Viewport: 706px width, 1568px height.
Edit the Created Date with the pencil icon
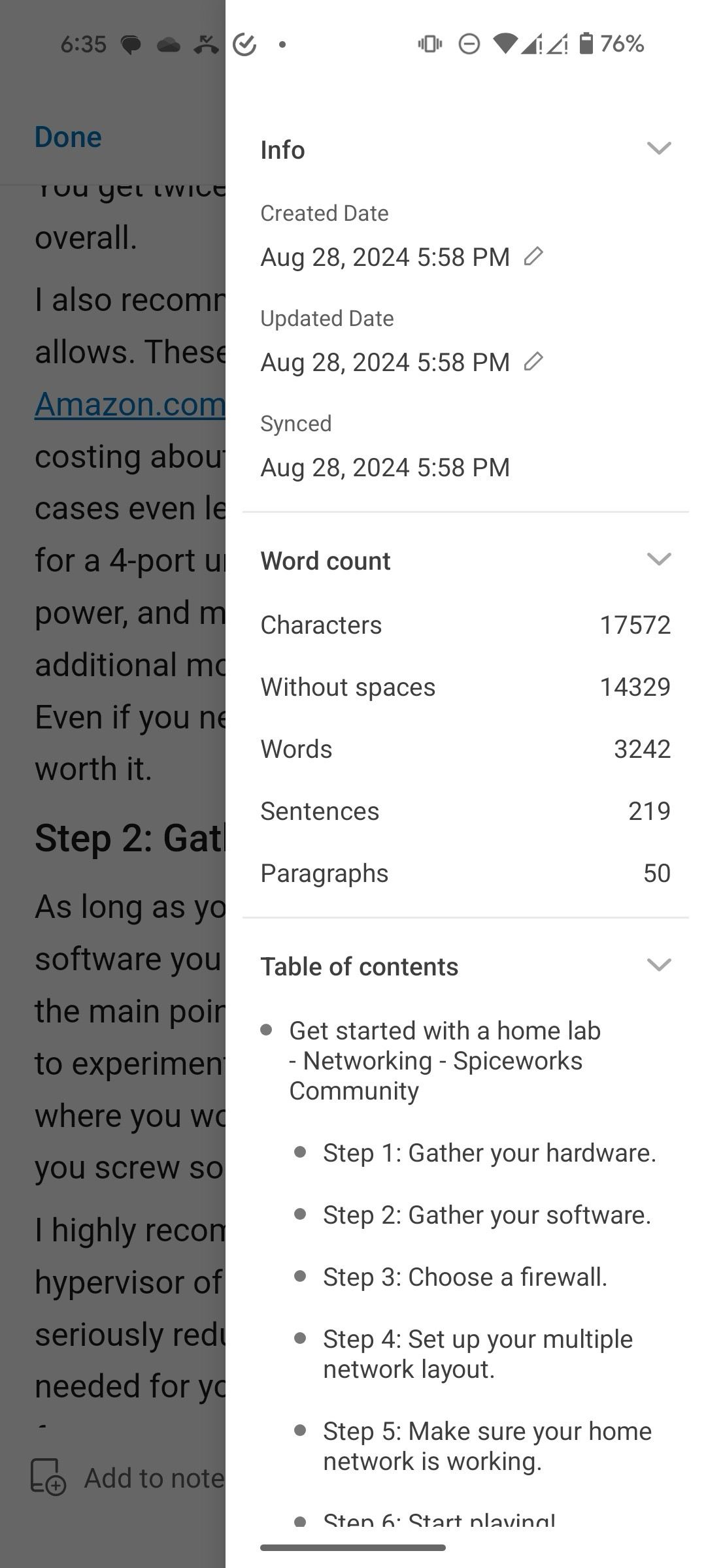click(534, 257)
